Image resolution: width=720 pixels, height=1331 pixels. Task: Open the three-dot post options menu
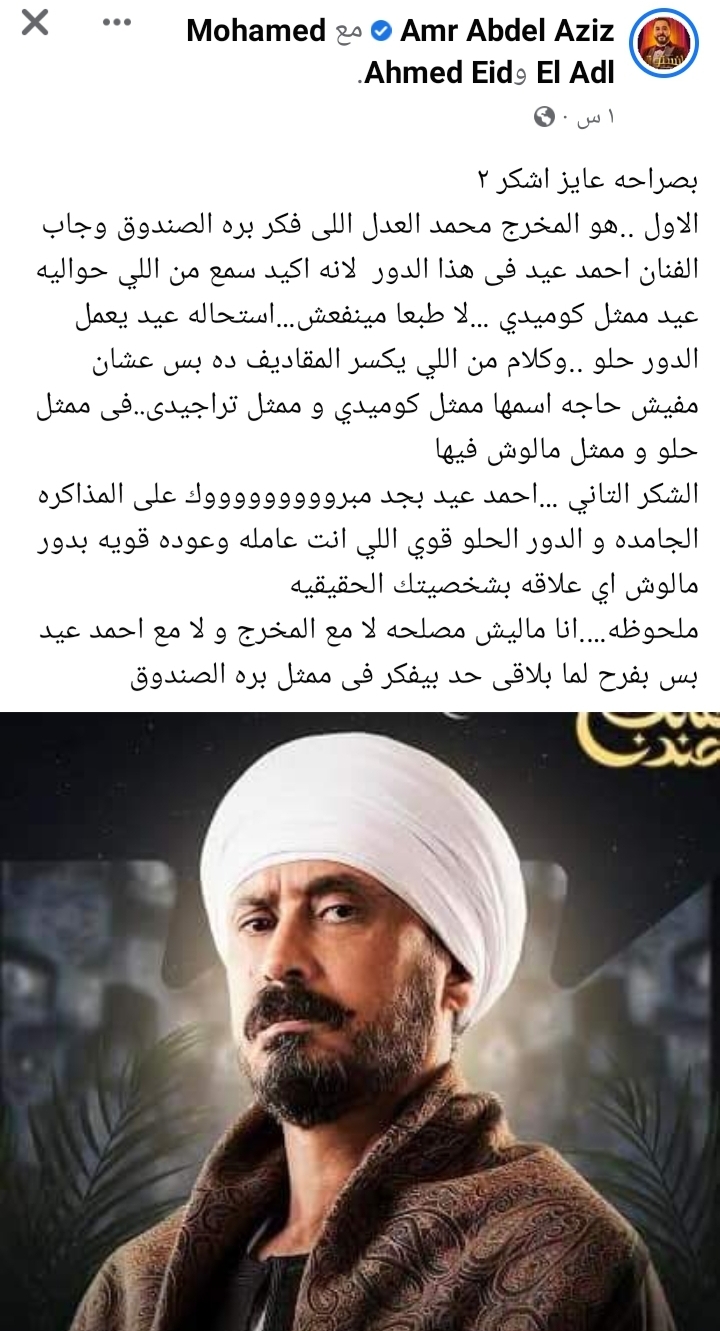pos(117,22)
